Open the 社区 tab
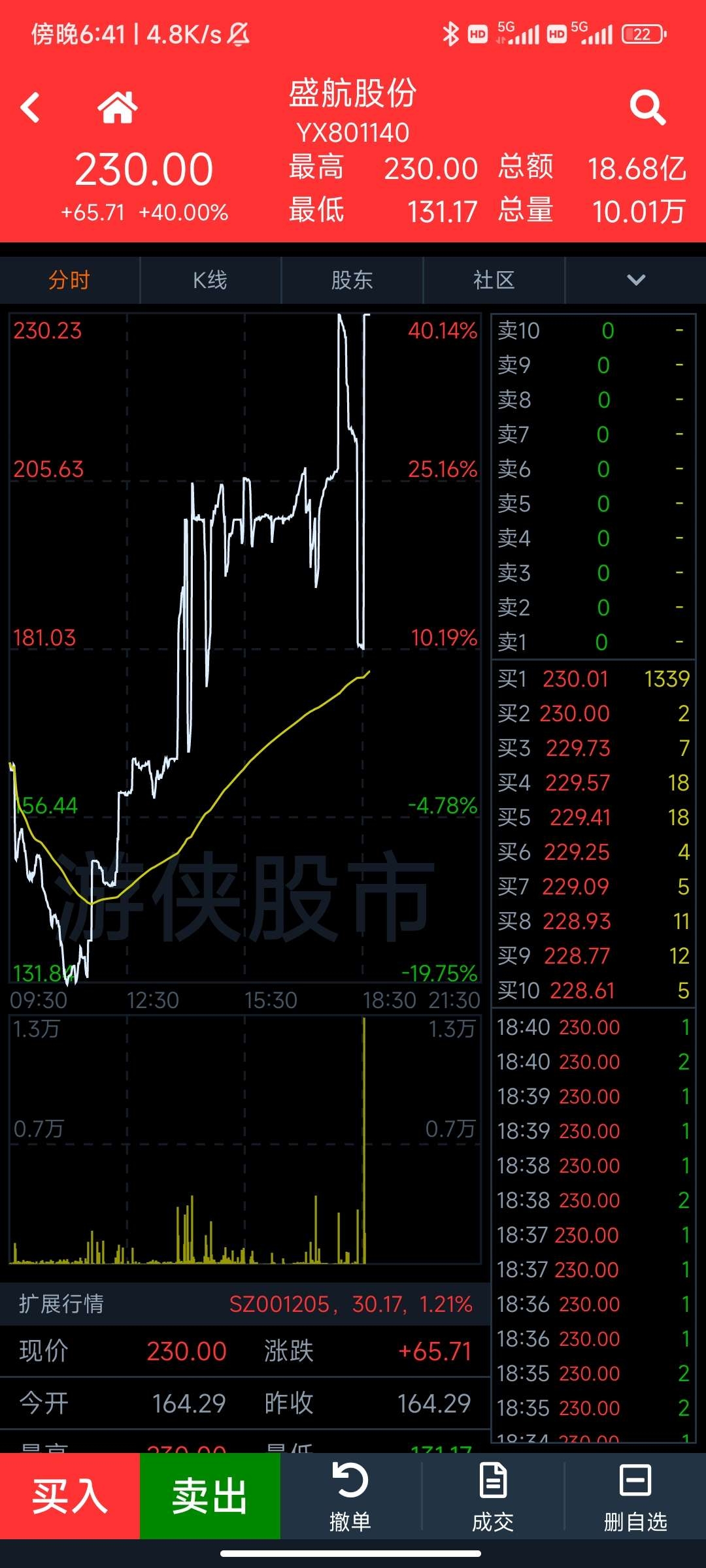This screenshot has width=706, height=1568. click(494, 280)
